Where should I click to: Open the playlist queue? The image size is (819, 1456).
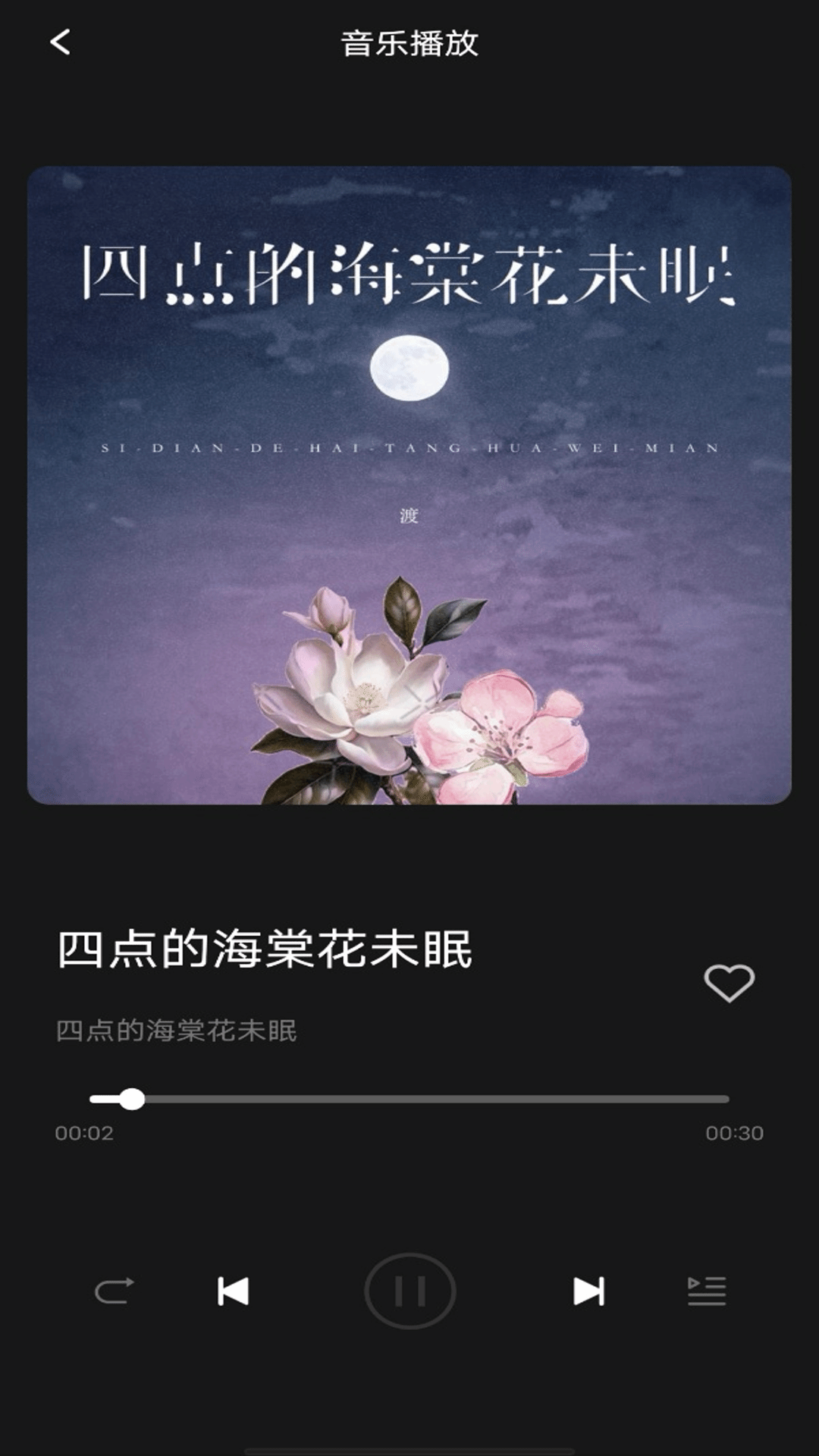(x=706, y=1291)
